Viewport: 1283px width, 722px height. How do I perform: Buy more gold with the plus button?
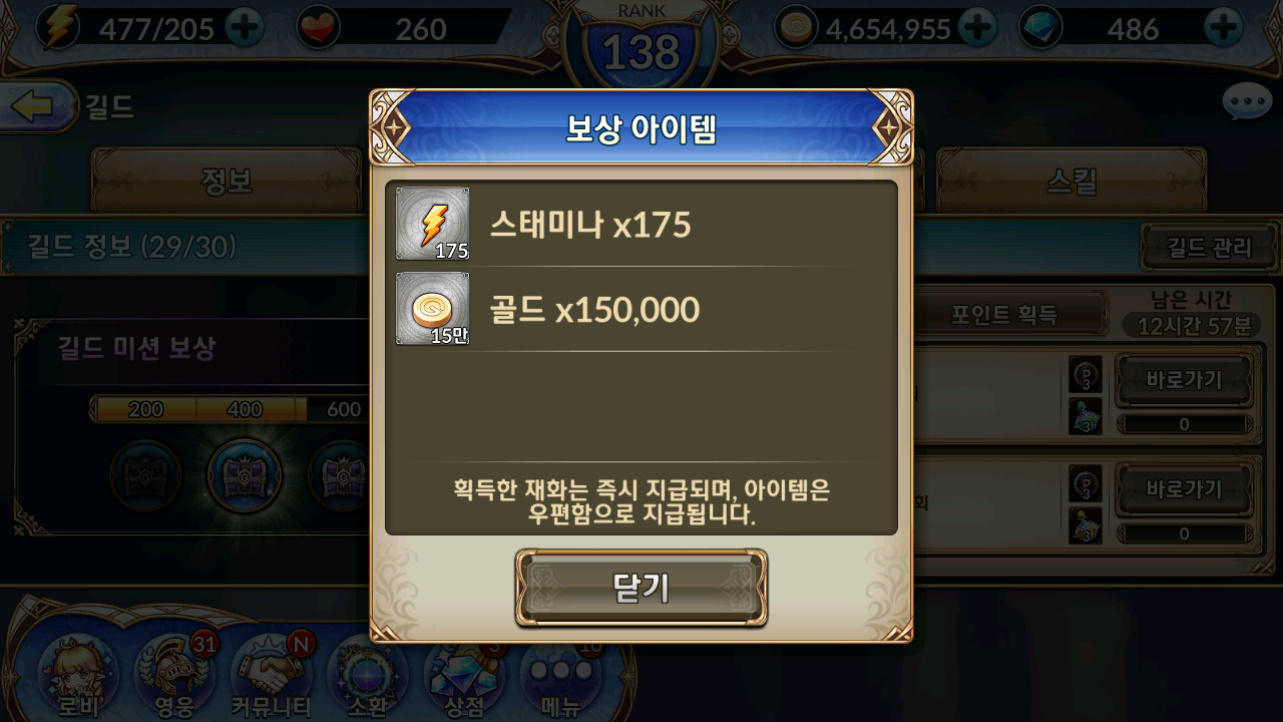[x=977, y=28]
